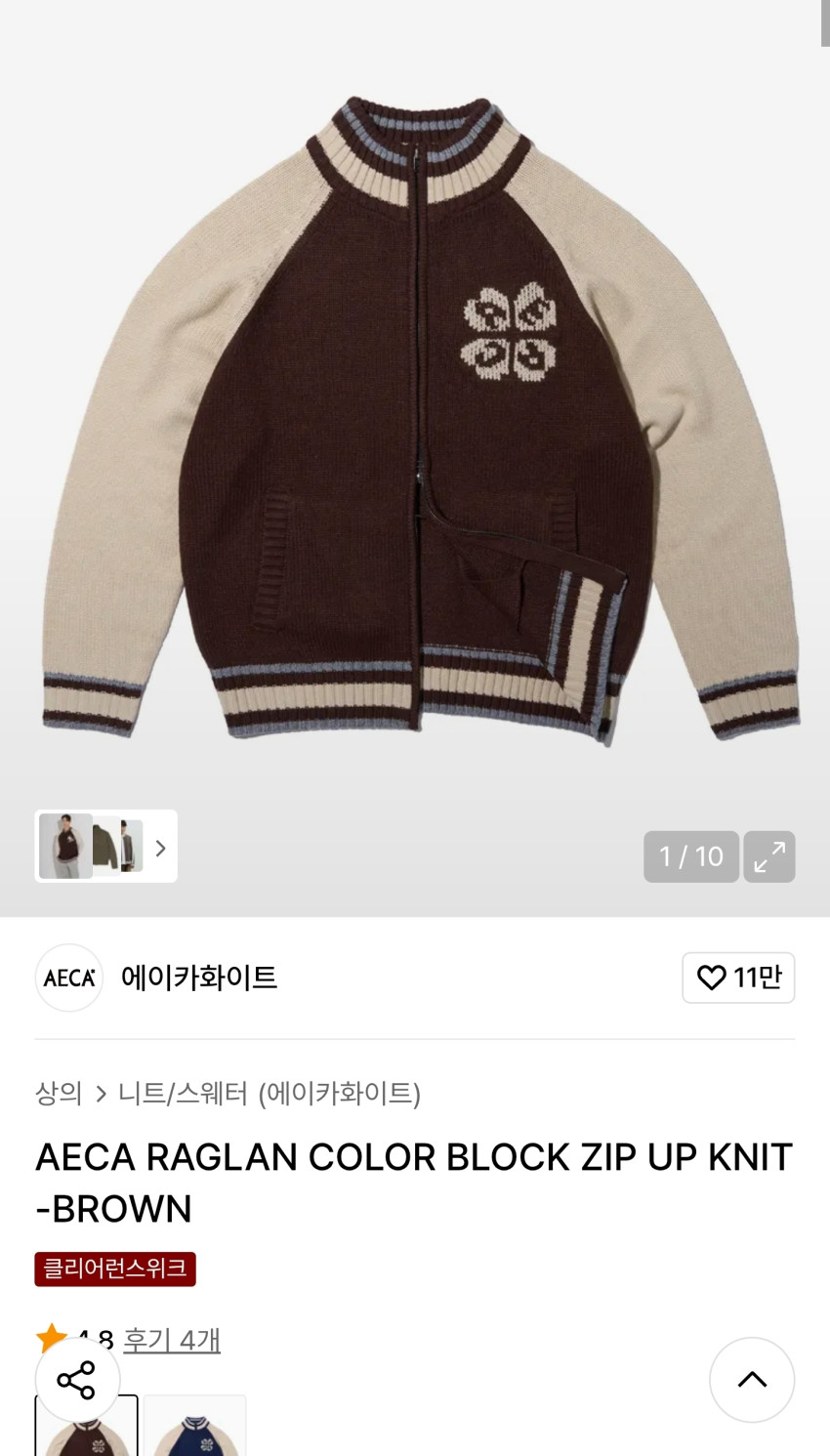Open the styling photo thumbnails strip
Screen dimensions: 830x1456
[105, 846]
